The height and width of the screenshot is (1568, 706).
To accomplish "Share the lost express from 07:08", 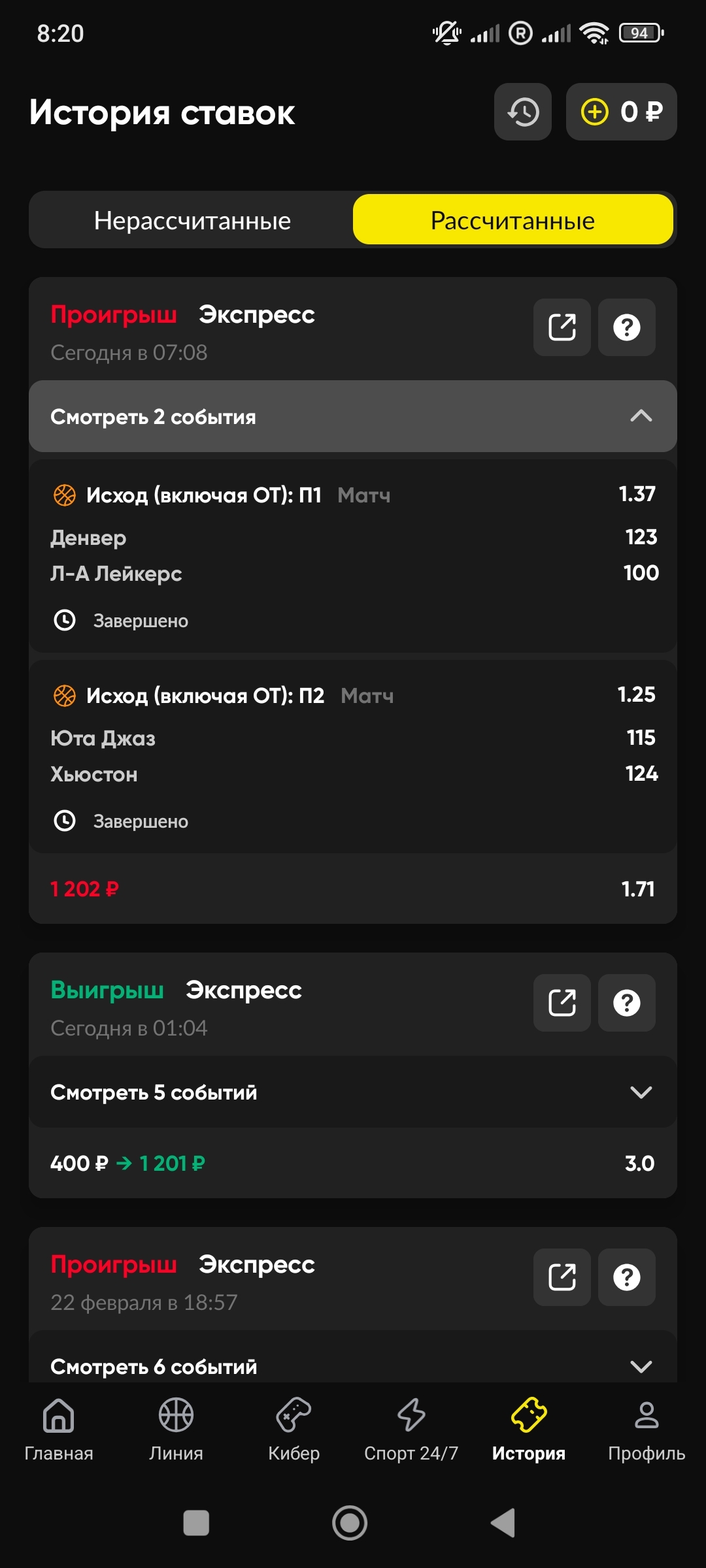I will click(562, 327).
